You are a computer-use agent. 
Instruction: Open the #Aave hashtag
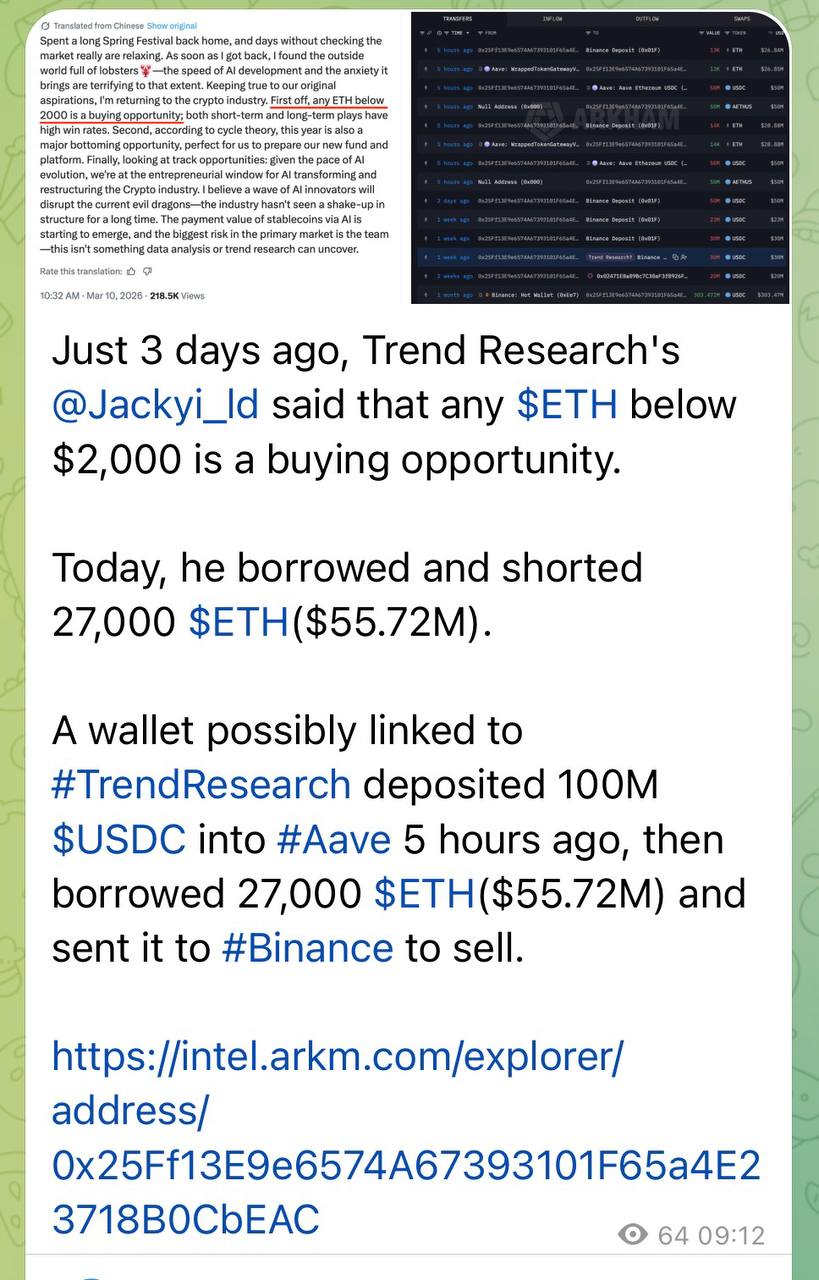click(x=333, y=839)
